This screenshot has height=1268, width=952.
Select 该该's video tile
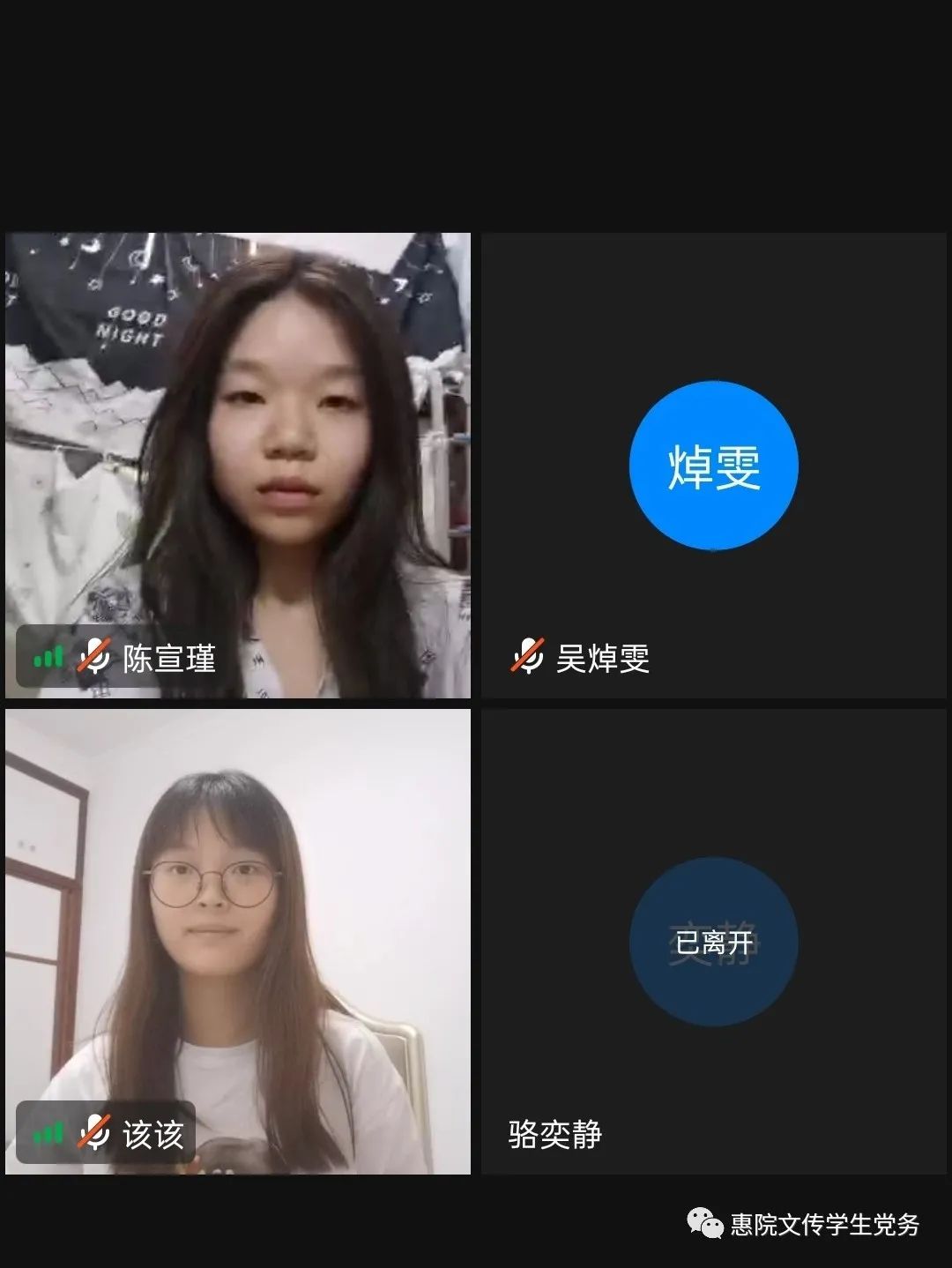(238, 941)
